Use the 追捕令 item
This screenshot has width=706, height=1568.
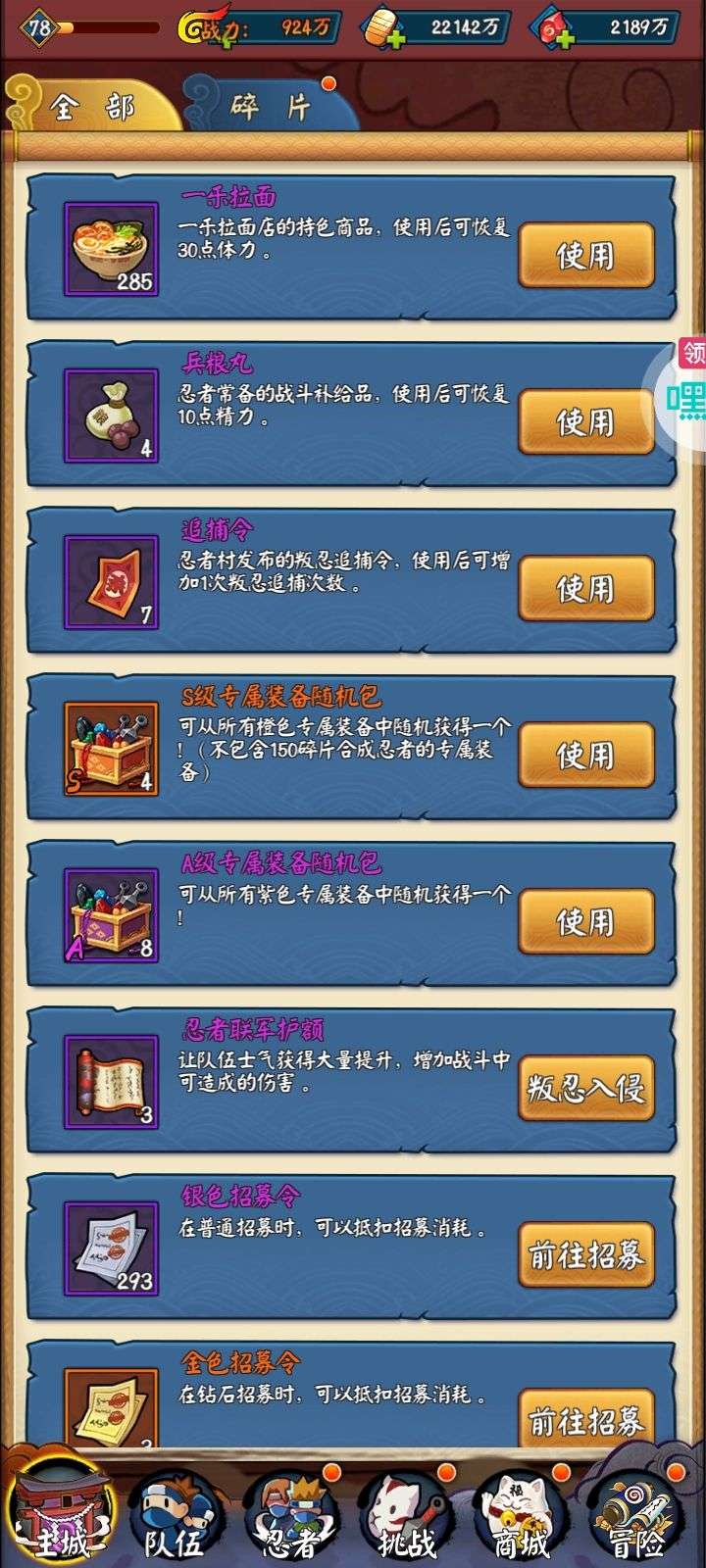585,588
